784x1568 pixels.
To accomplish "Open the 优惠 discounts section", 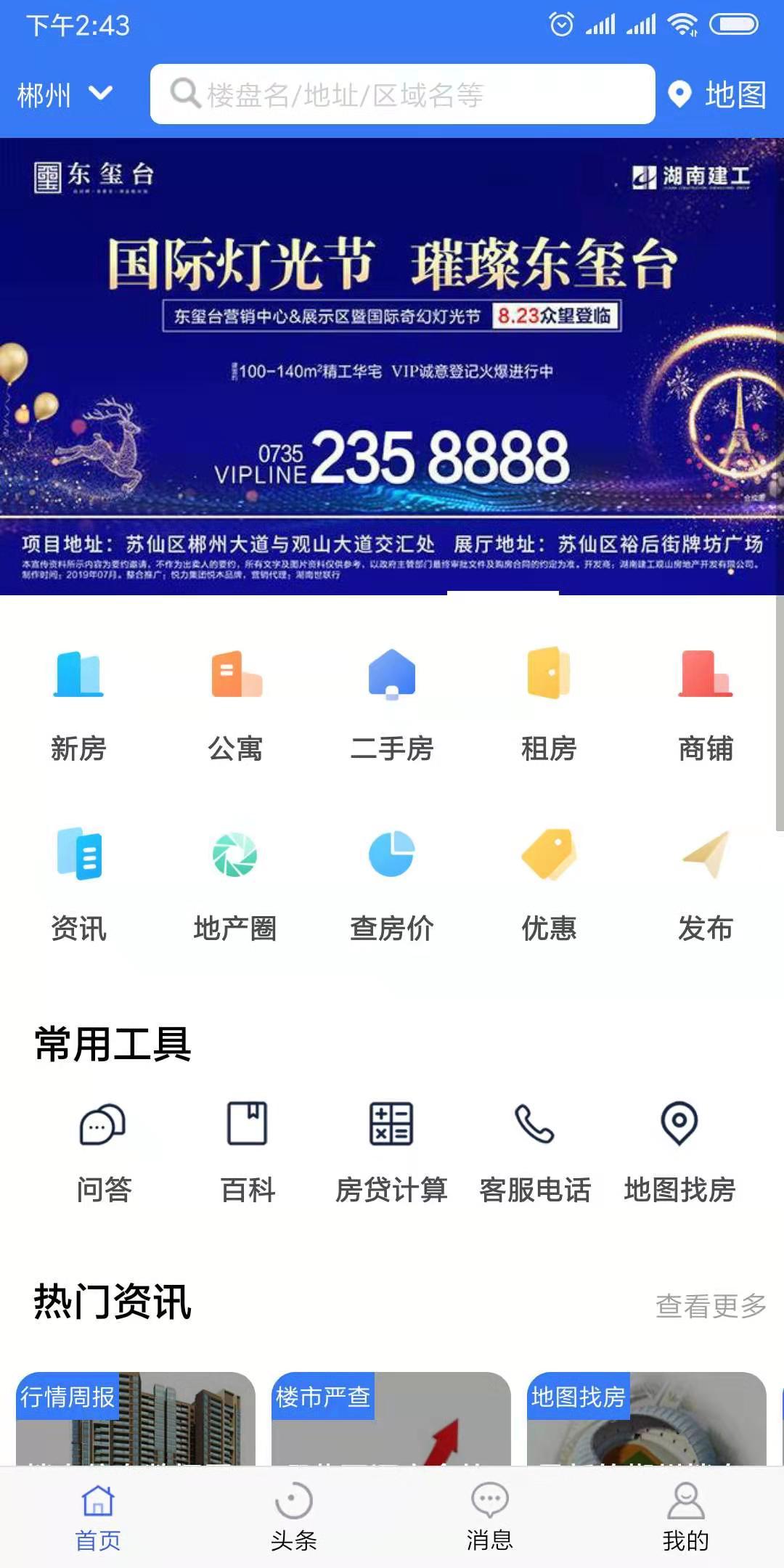I will click(x=549, y=878).
